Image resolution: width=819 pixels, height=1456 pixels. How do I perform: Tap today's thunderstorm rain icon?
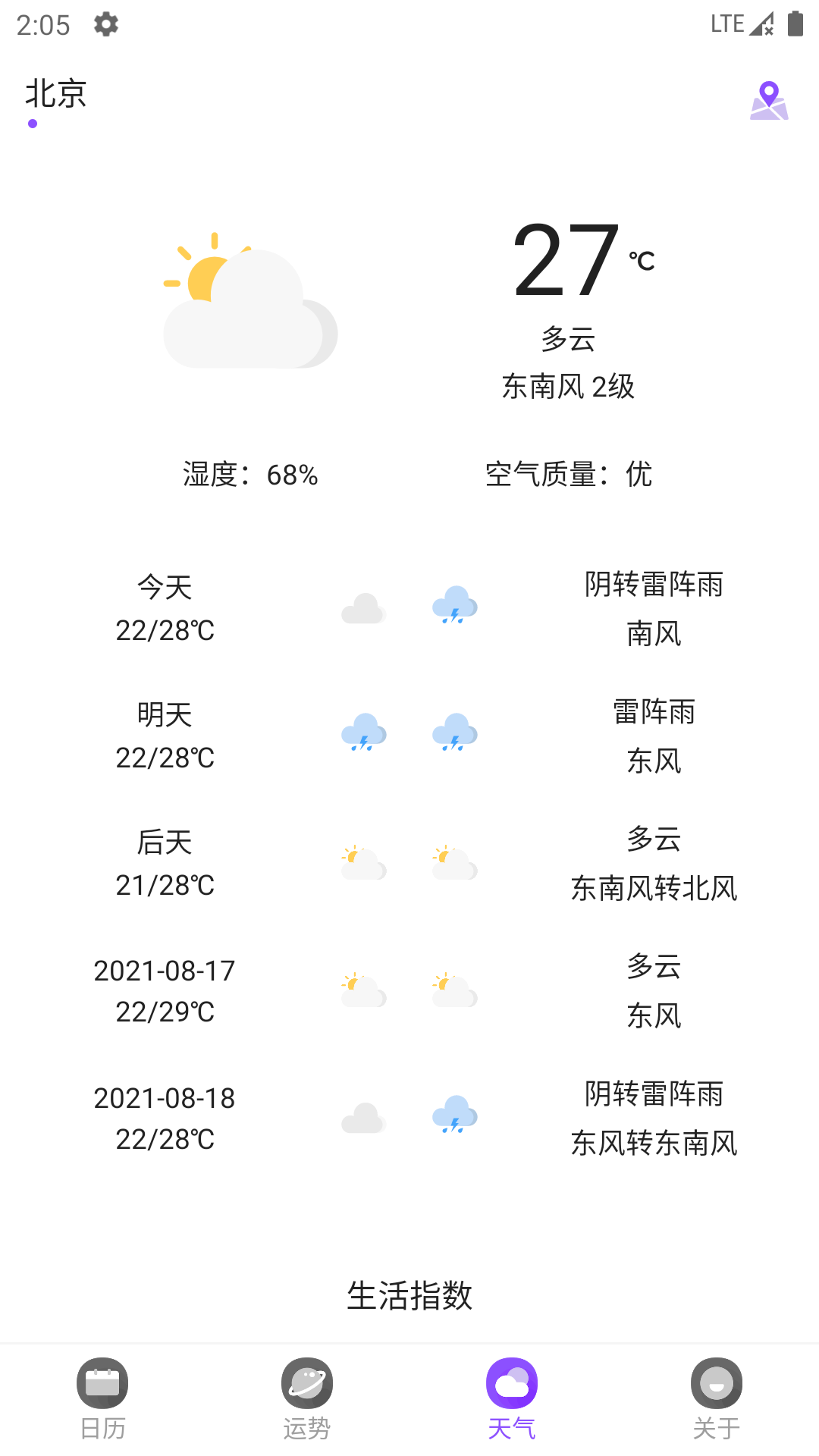[x=453, y=605]
